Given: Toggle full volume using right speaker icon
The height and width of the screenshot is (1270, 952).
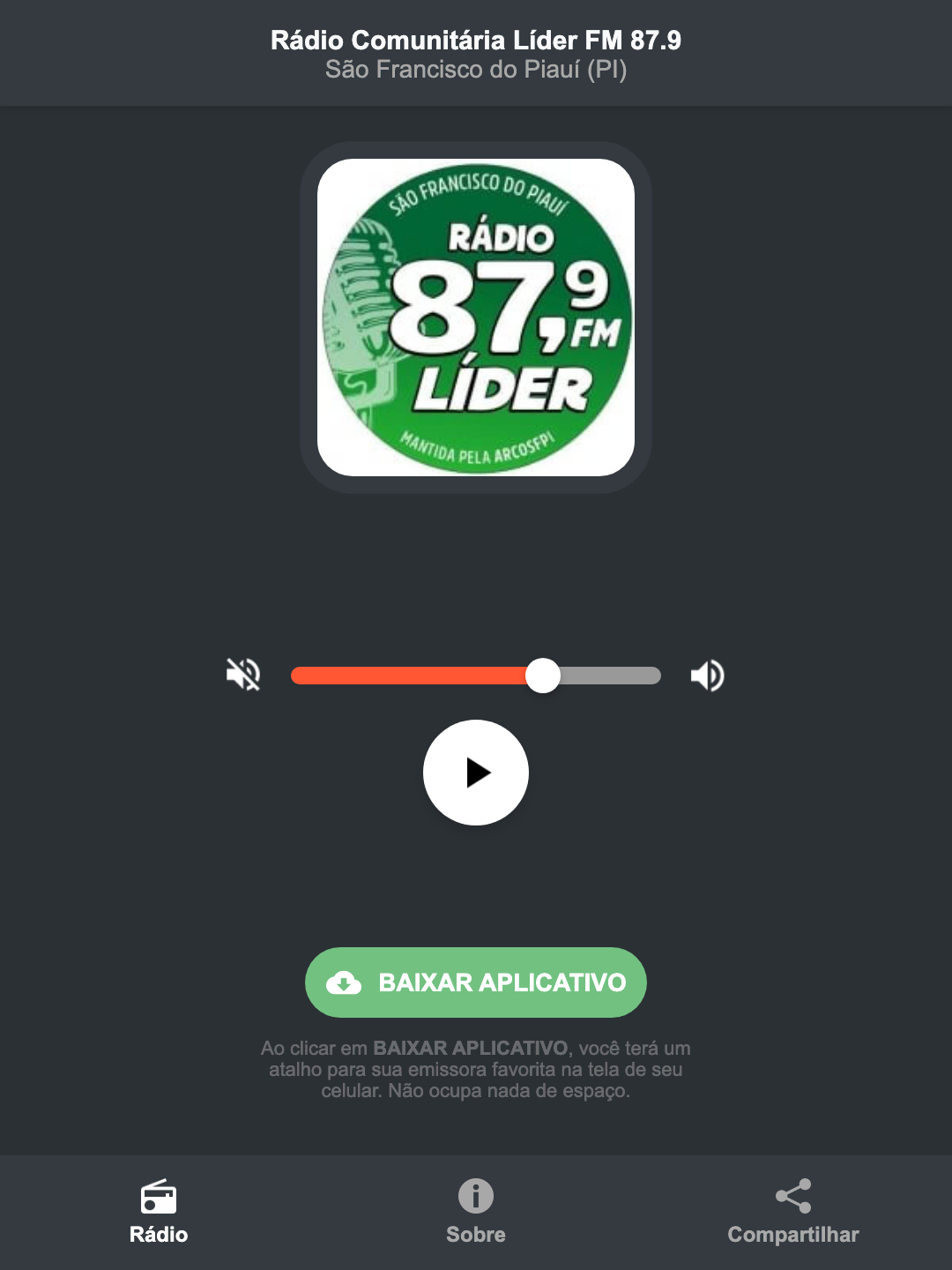Looking at the screenshot, I should 707,675.
